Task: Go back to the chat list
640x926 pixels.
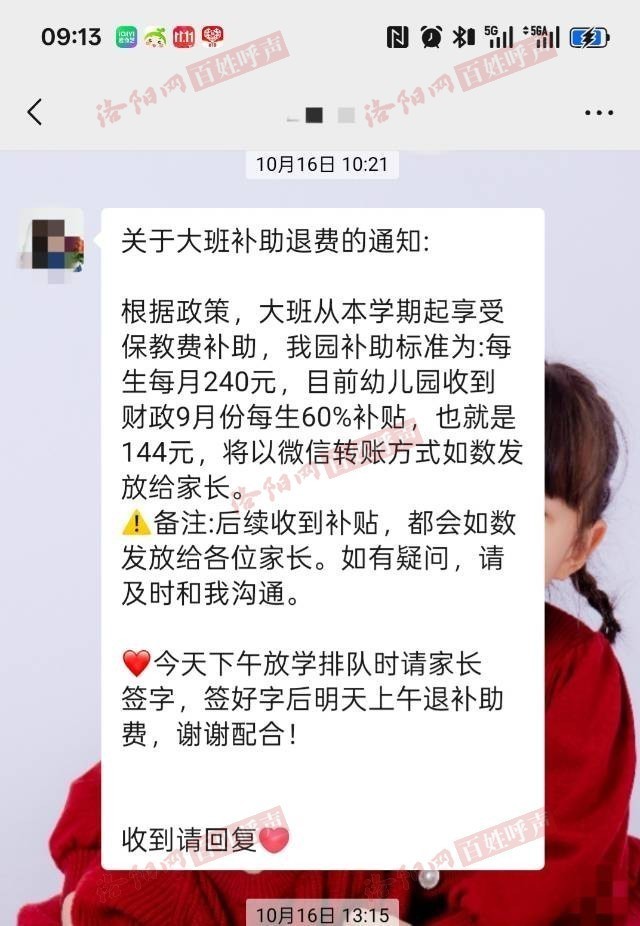Action: pyautogui.click(x=35, y=112)
